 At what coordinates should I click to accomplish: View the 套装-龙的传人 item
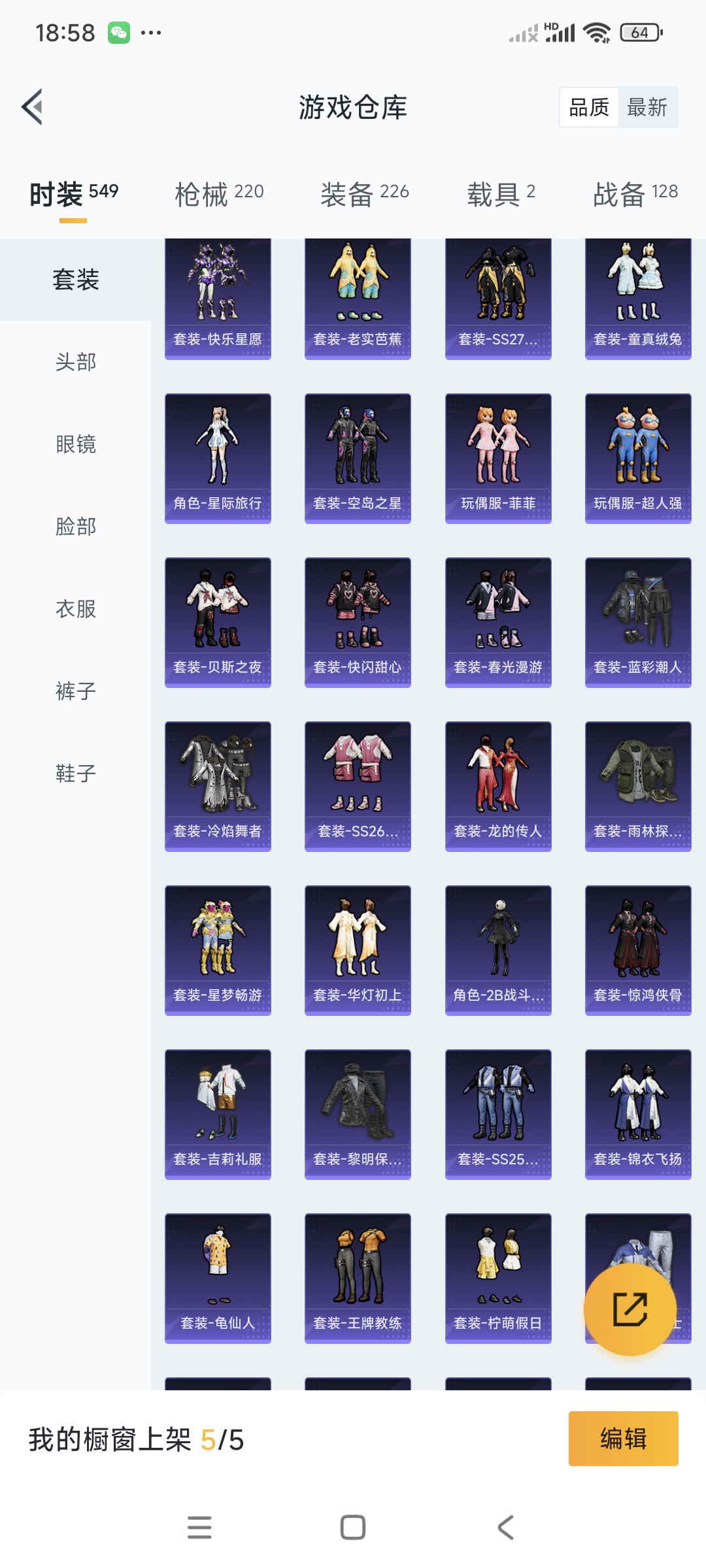coord(498,786)
